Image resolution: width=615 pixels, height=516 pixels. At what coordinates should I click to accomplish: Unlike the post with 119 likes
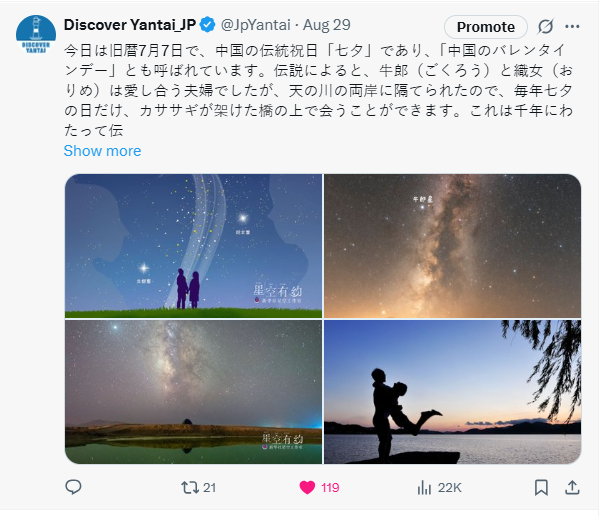(x=308, y=488)
